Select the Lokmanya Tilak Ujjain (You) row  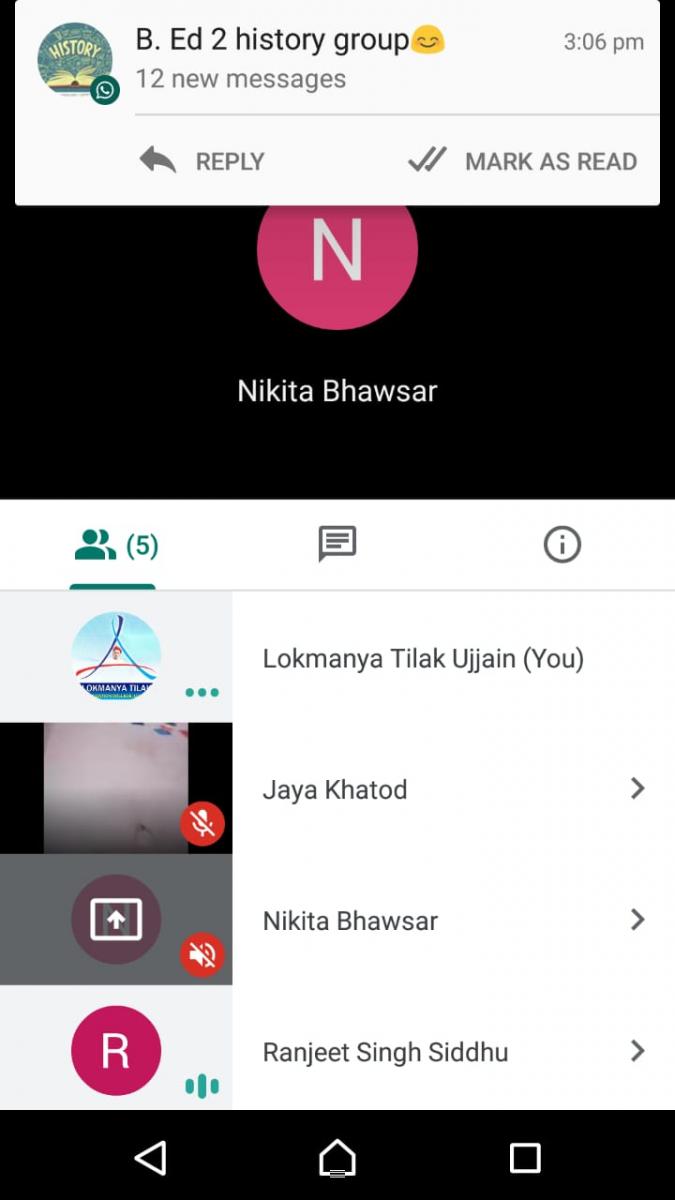422,658
